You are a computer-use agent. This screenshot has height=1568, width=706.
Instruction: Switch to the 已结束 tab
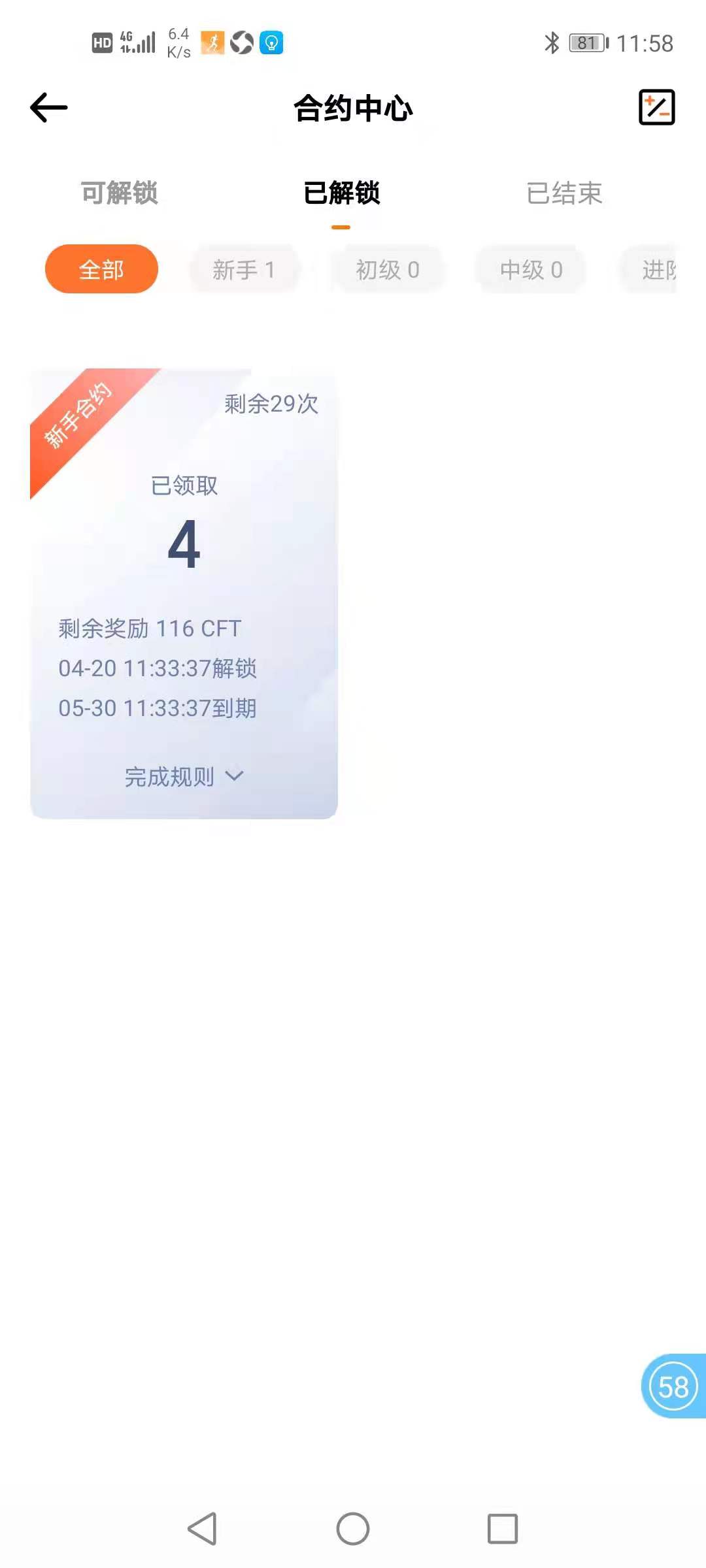click(564, 193)
